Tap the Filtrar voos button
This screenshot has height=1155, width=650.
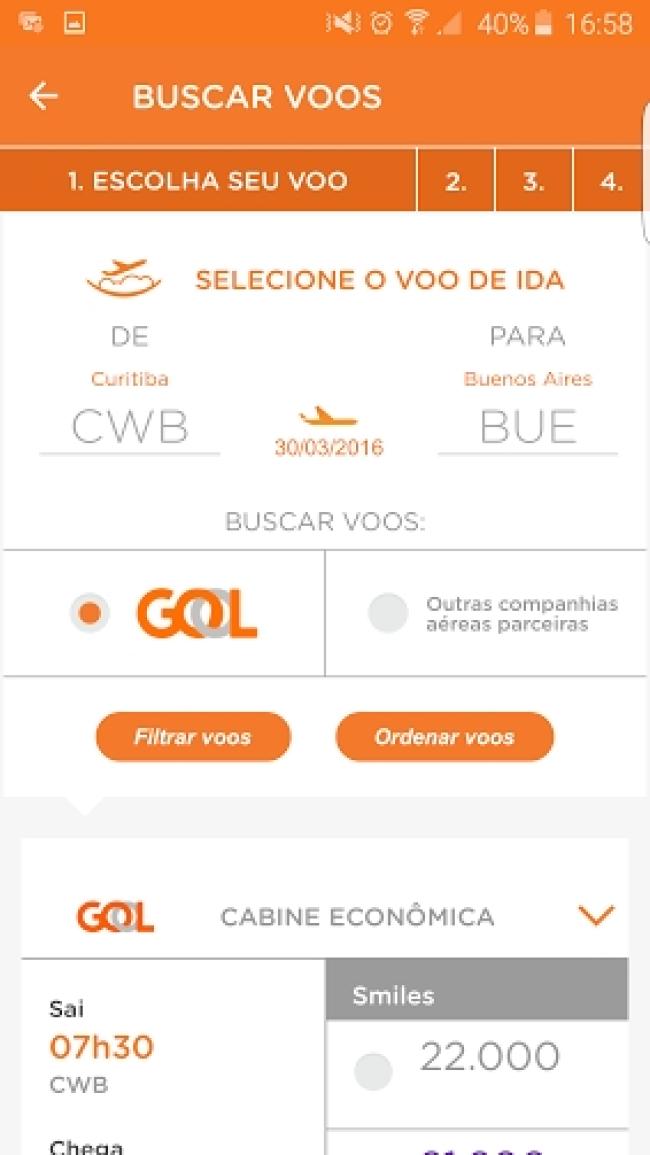(x=193, y=737)
